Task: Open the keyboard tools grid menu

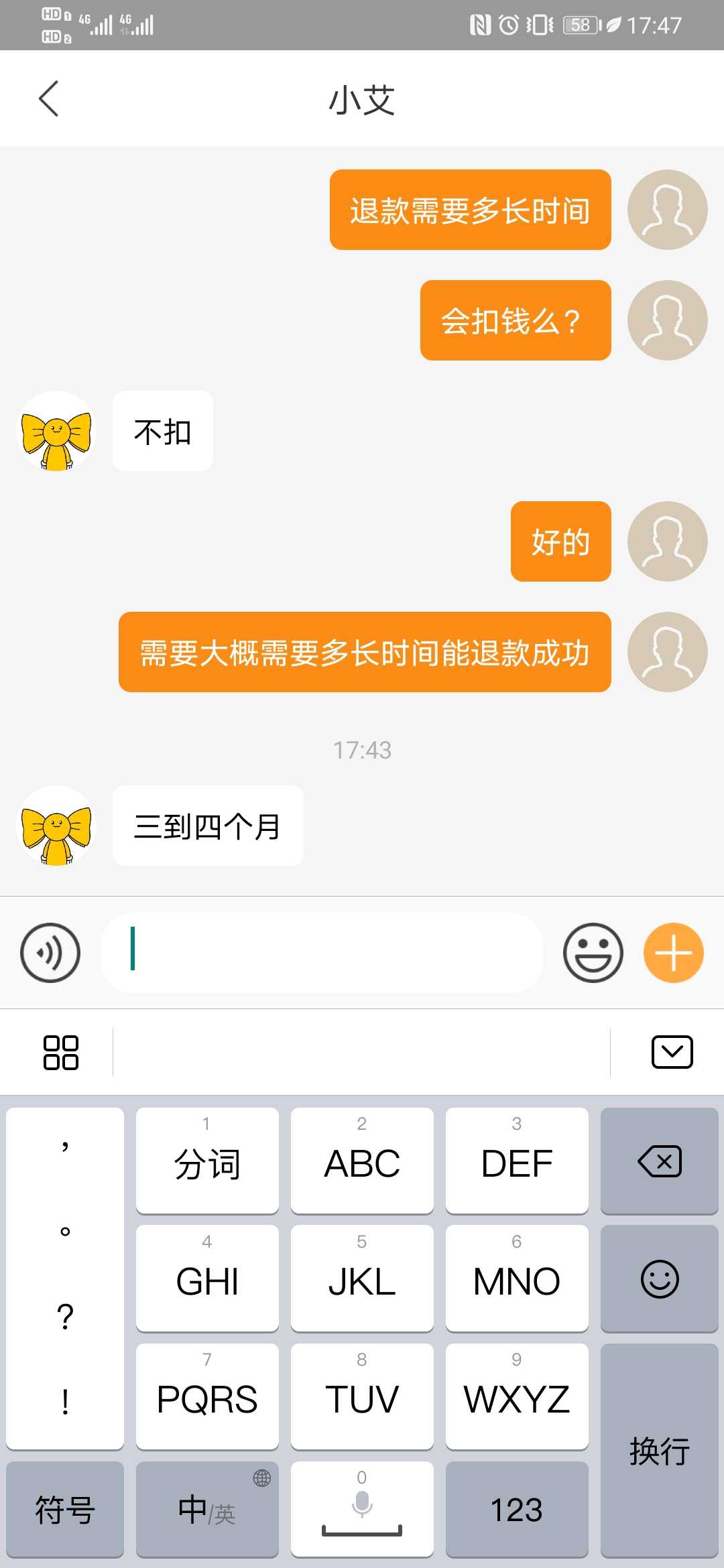Action: pos(60,1052)
